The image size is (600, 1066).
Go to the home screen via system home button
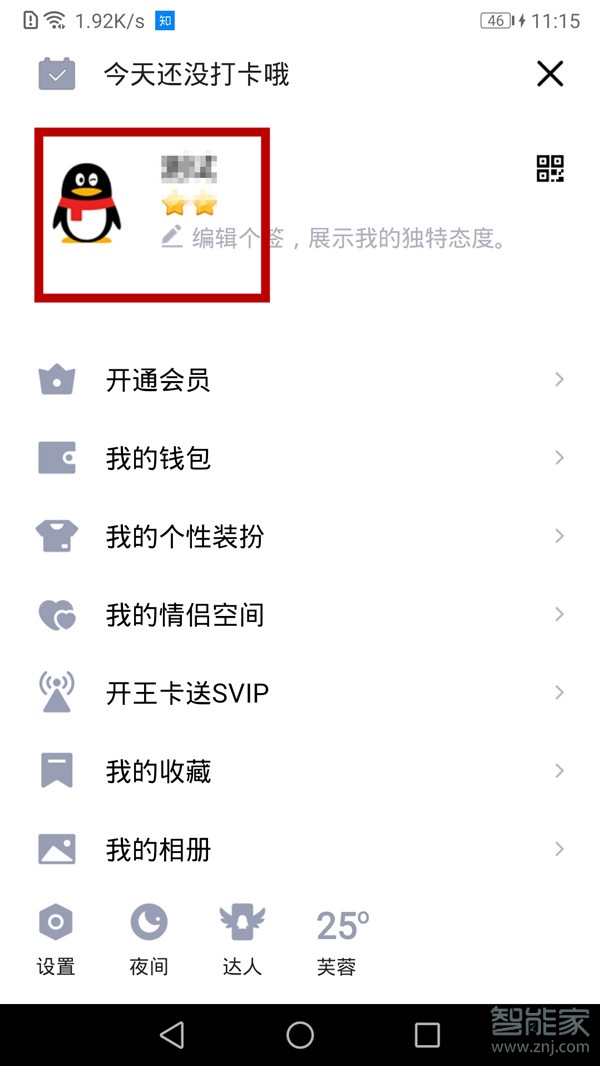(x=300, y=1035)
